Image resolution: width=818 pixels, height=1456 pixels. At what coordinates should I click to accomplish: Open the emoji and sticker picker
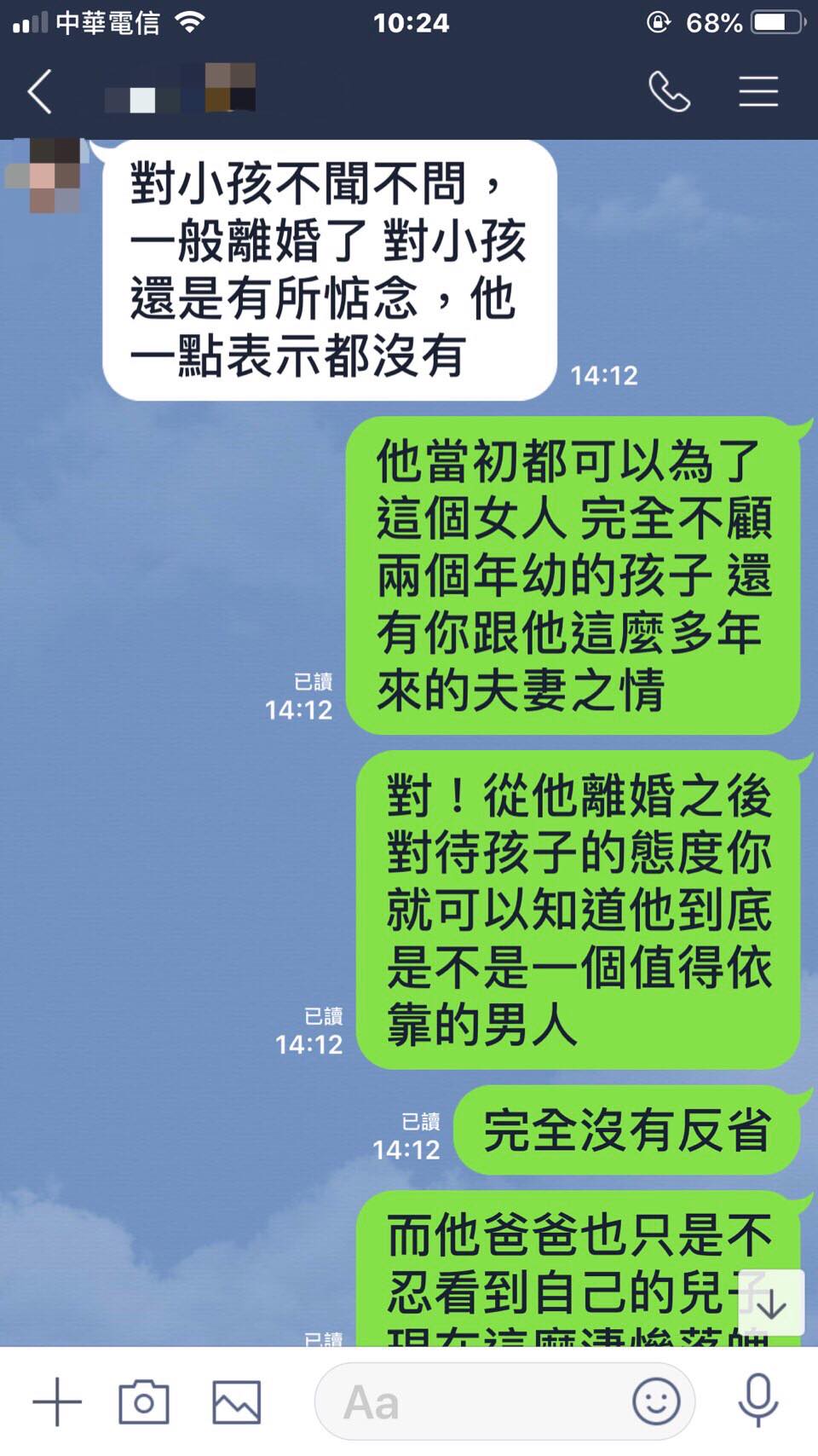click(656, 1401)
